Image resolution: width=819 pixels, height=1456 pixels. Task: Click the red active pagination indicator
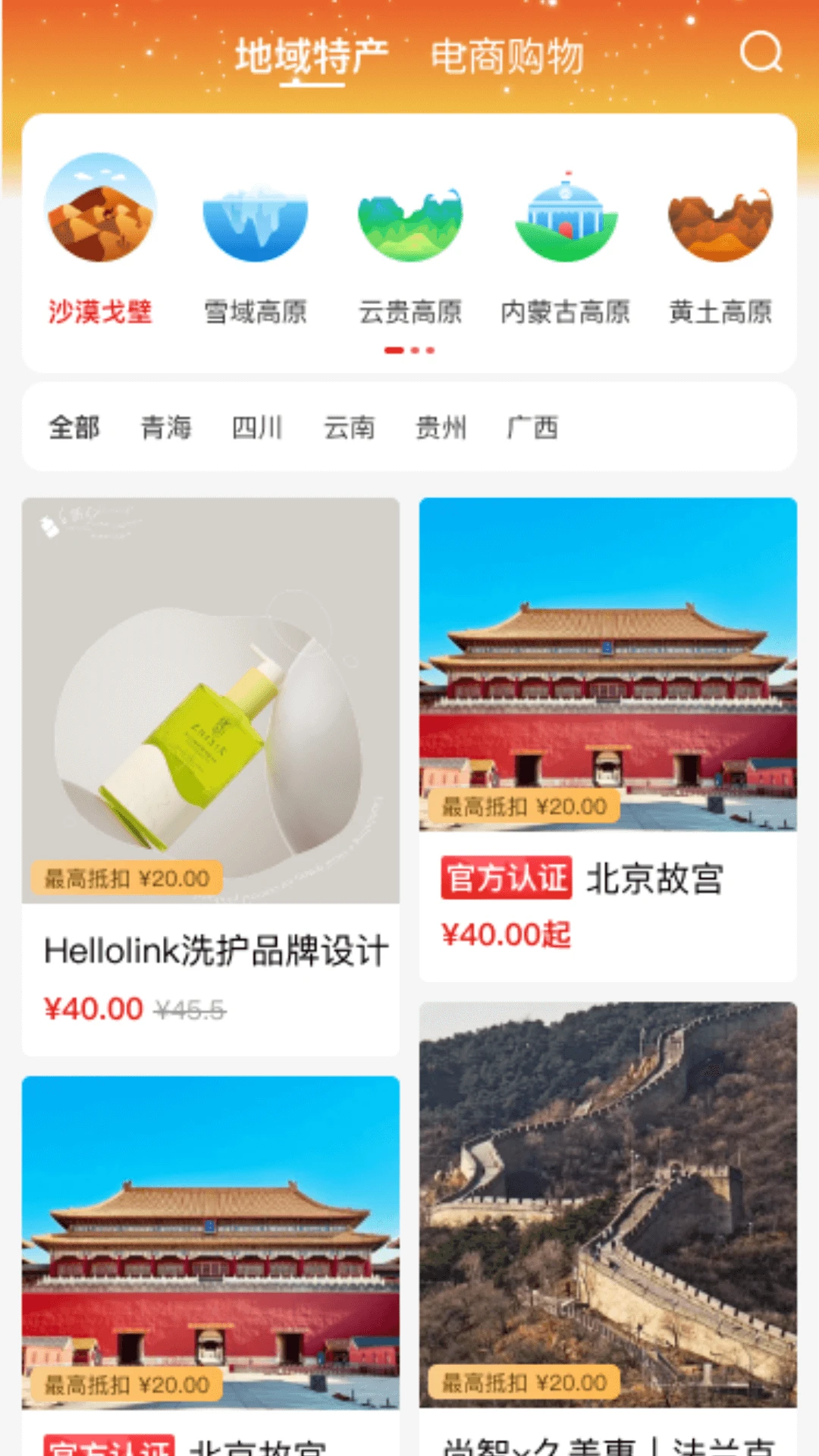[x=392, y=350]
